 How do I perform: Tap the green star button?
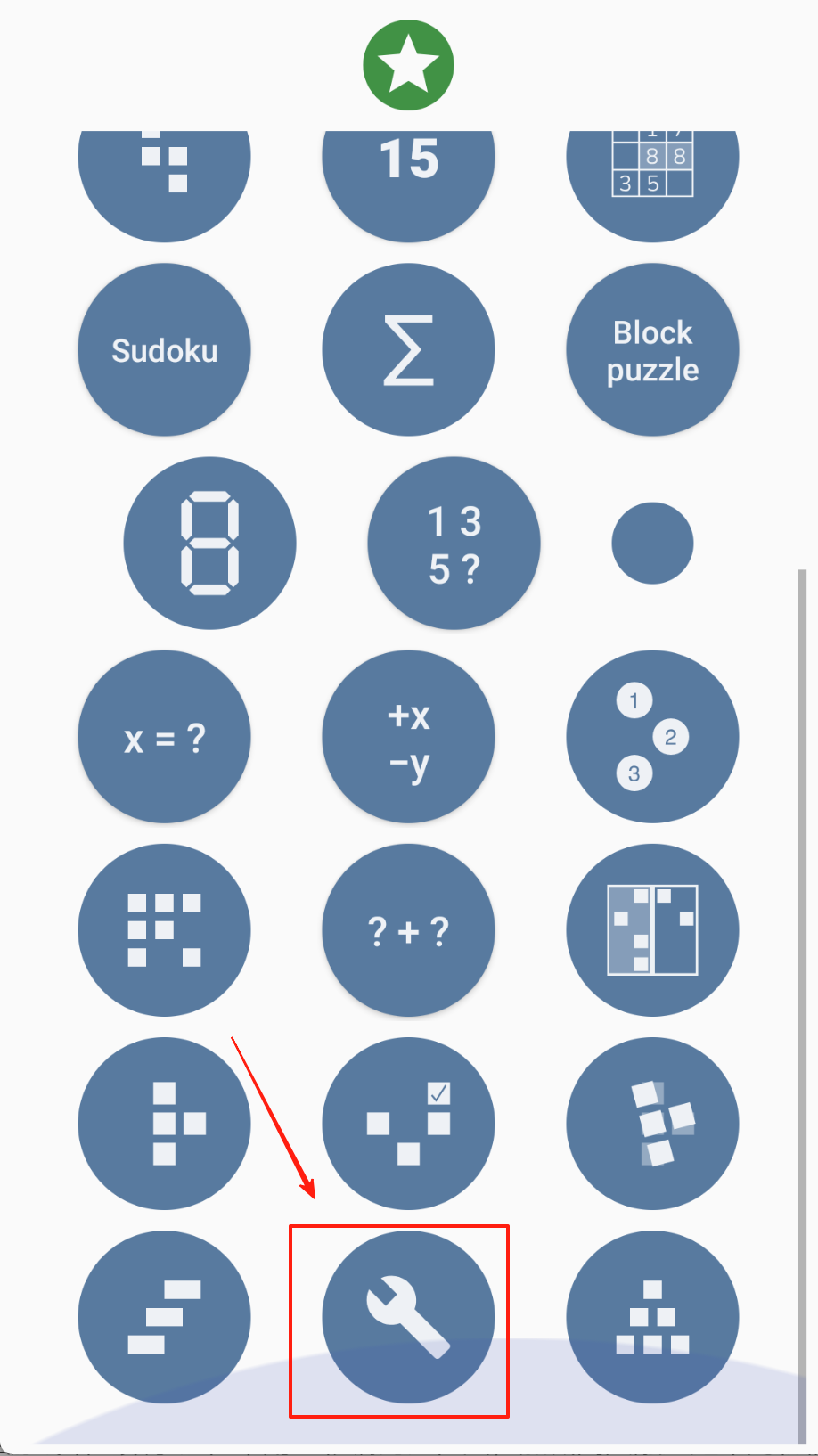408,65
